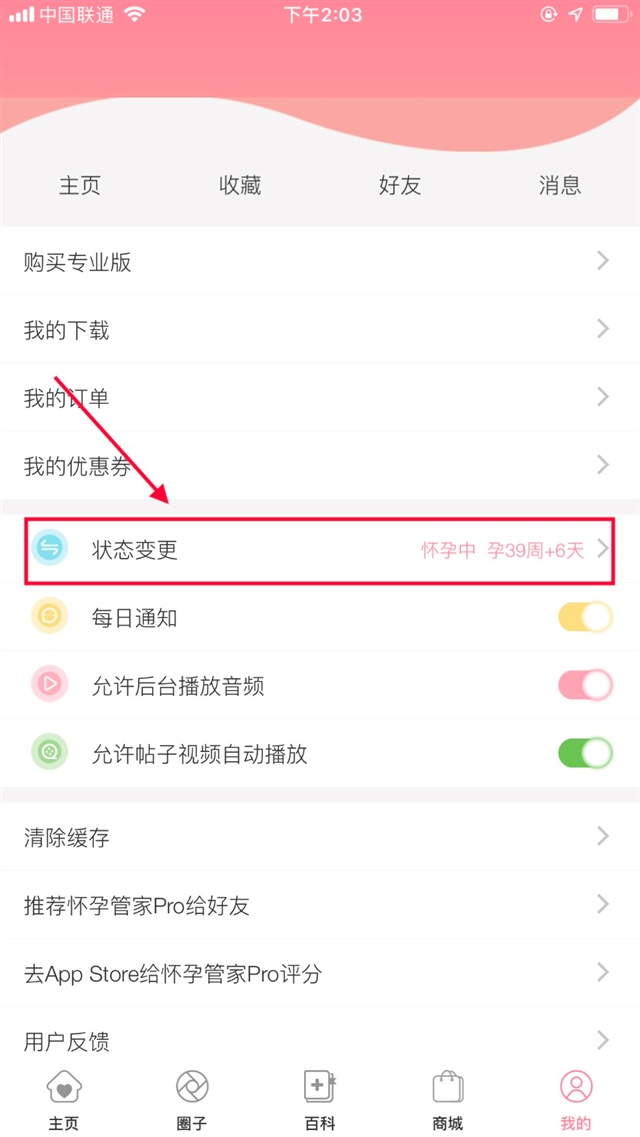The height and width of the screenshot is (1137, 640).
Task: Open 状态变更 pregnancy status setting
Action: point(320,549)
